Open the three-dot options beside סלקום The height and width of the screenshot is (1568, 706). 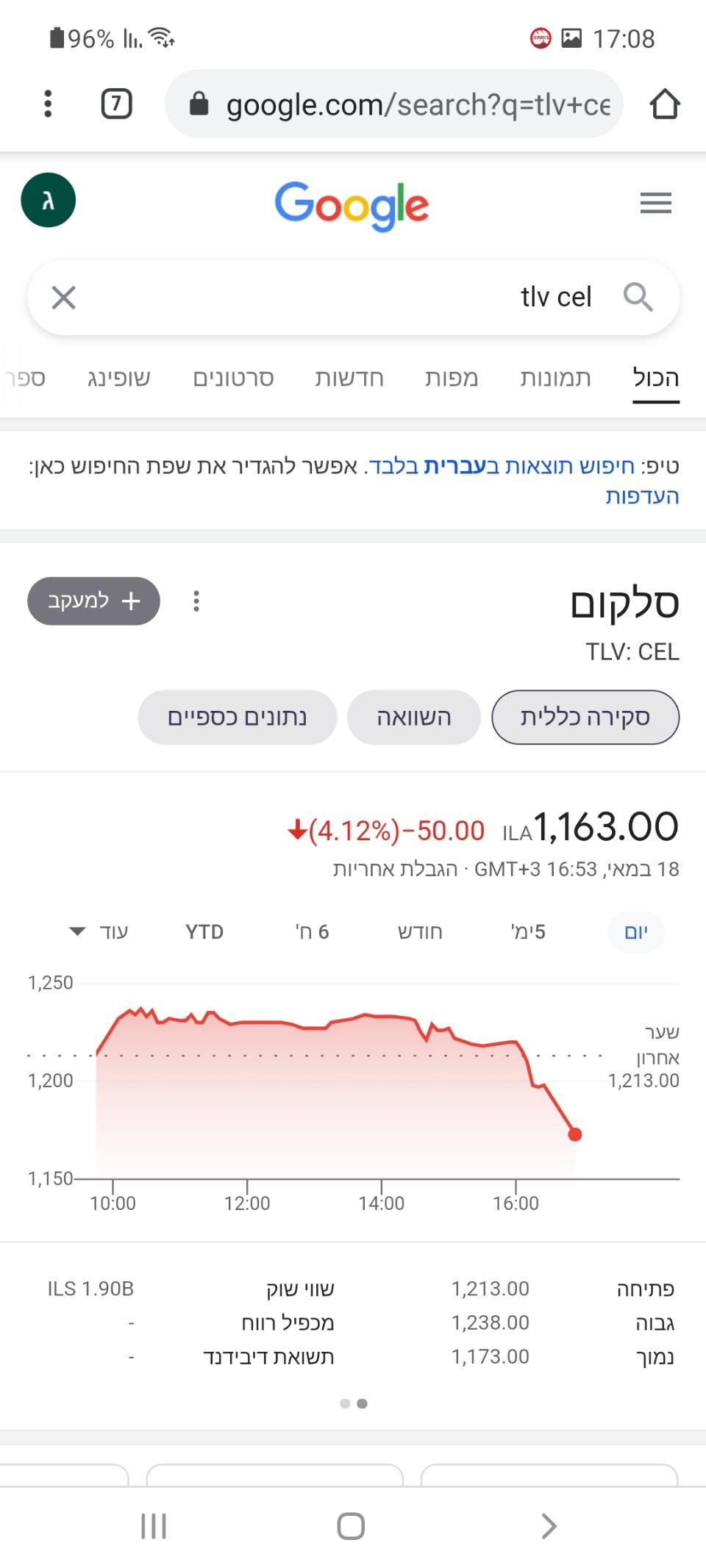pos(196,601)
